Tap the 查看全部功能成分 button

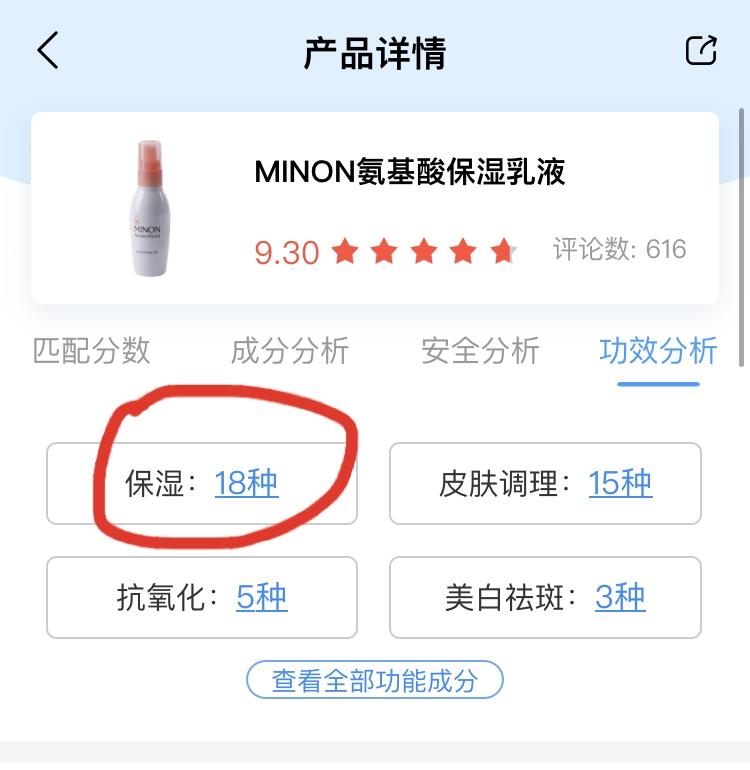(x=375, y=682)
